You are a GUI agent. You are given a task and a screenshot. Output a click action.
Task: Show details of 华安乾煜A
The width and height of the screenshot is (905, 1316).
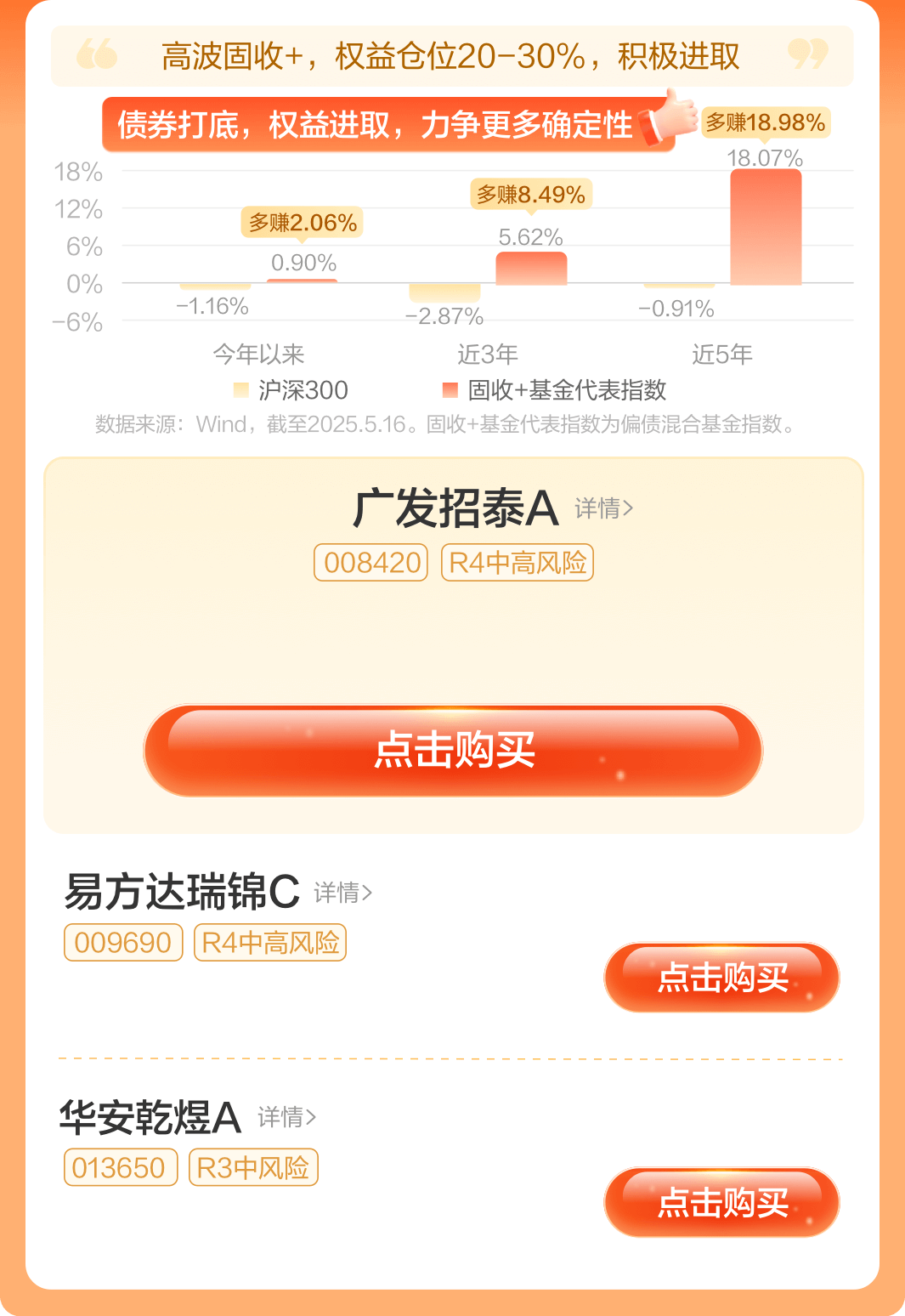point(286,1117)
